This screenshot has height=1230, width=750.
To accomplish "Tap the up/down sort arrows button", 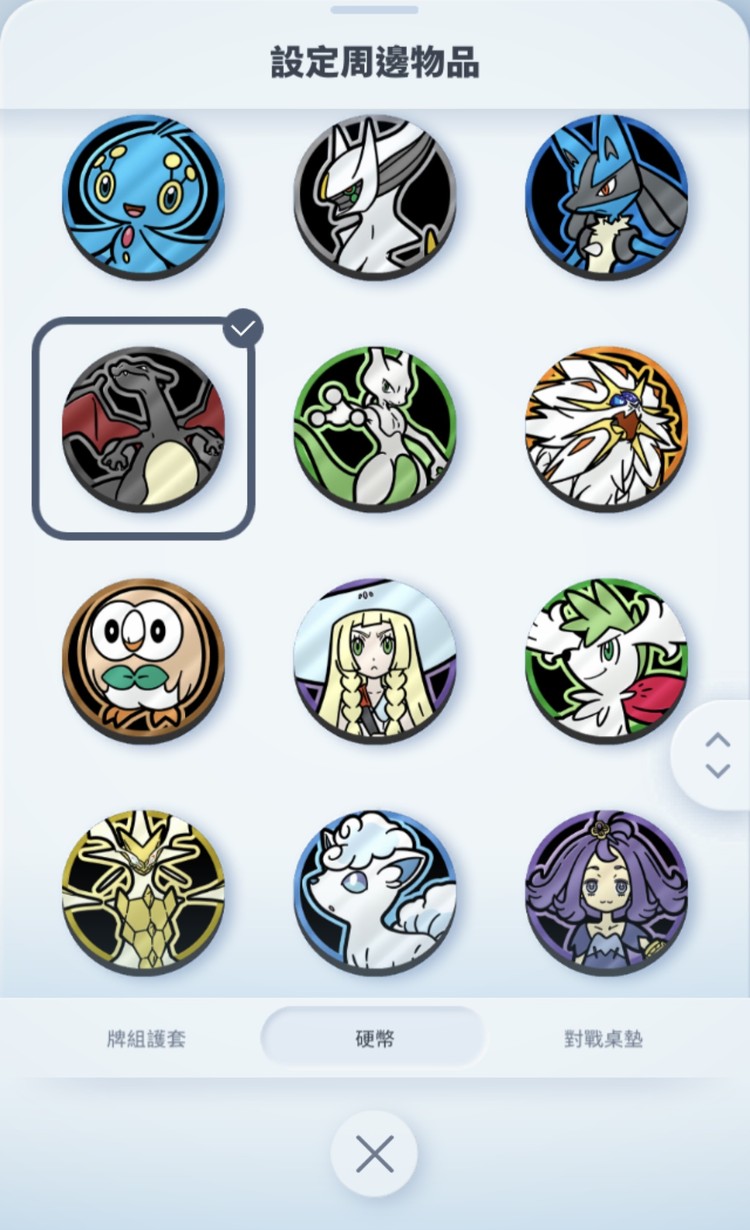I will [717, 755].
